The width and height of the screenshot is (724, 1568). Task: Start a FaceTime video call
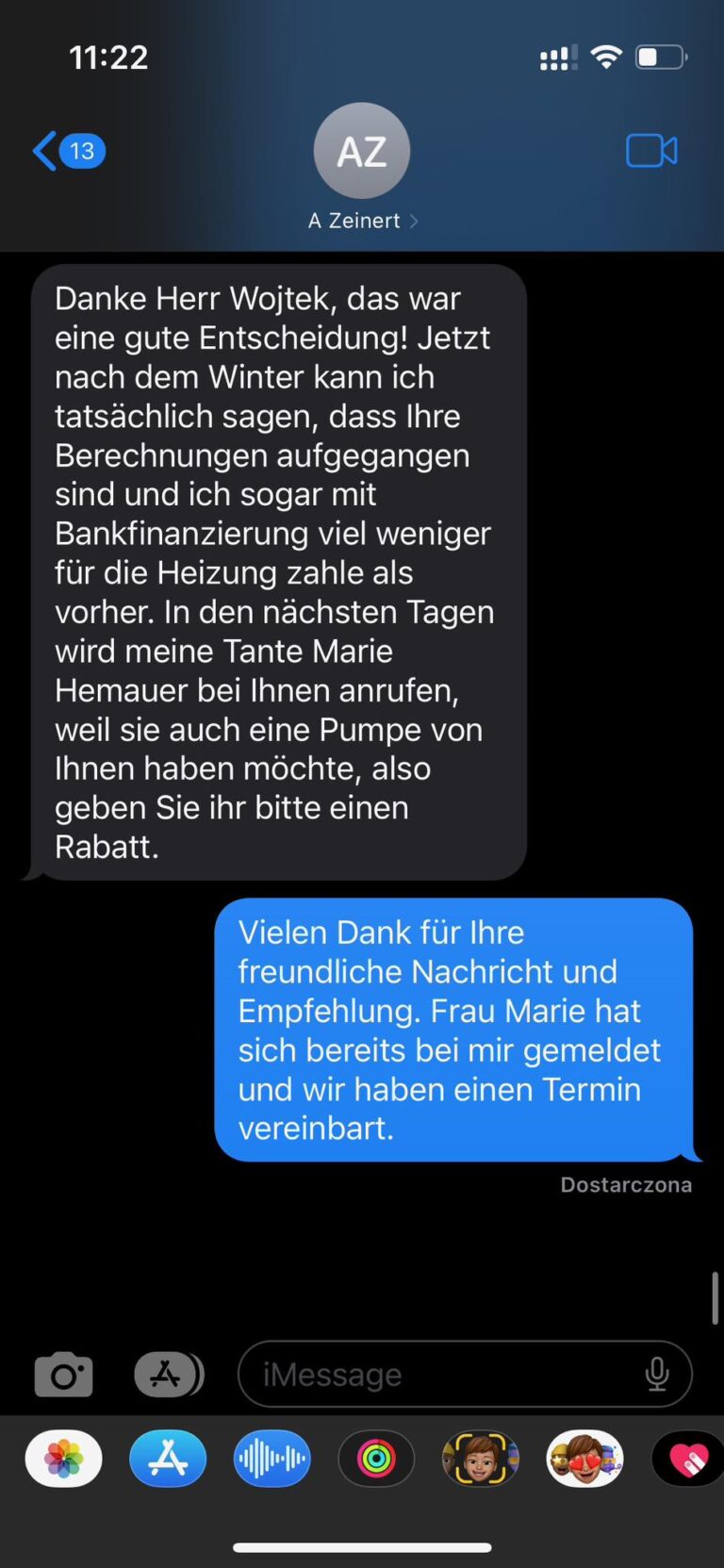[651, 151]
